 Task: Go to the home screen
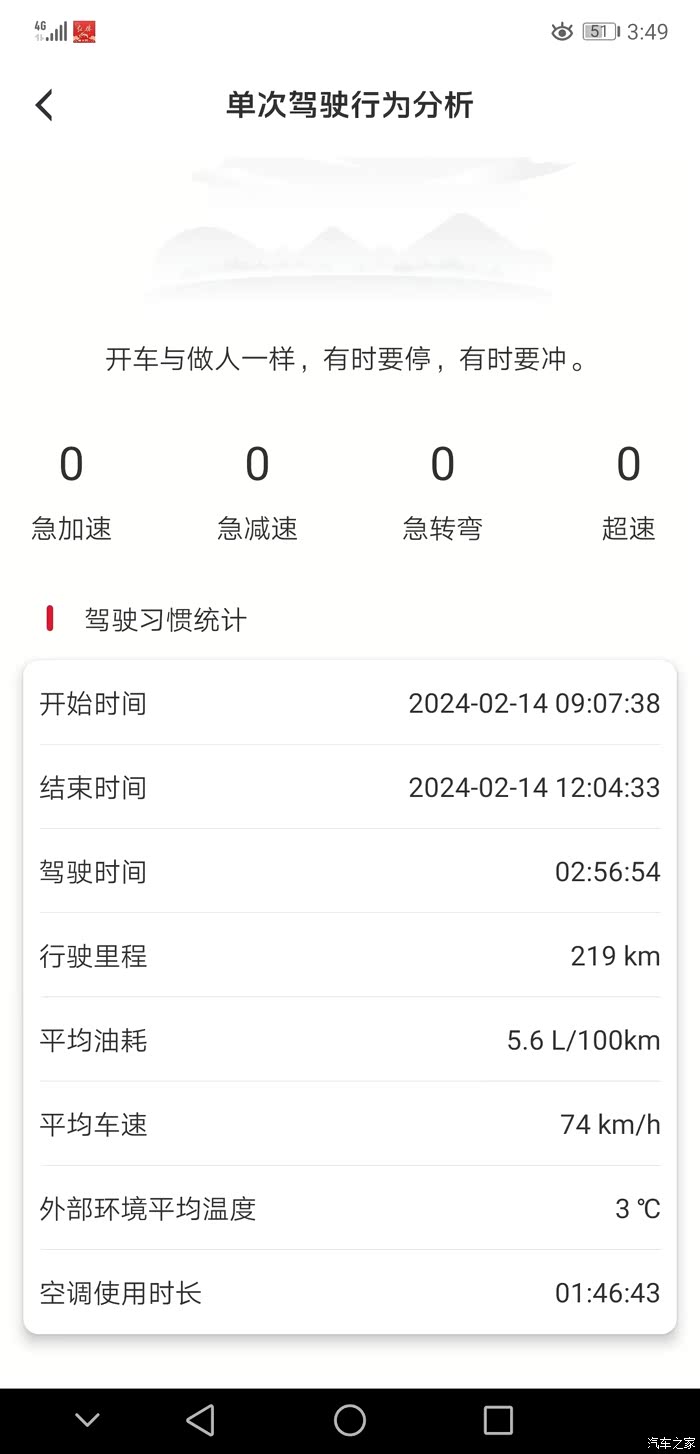(350, 1420)
